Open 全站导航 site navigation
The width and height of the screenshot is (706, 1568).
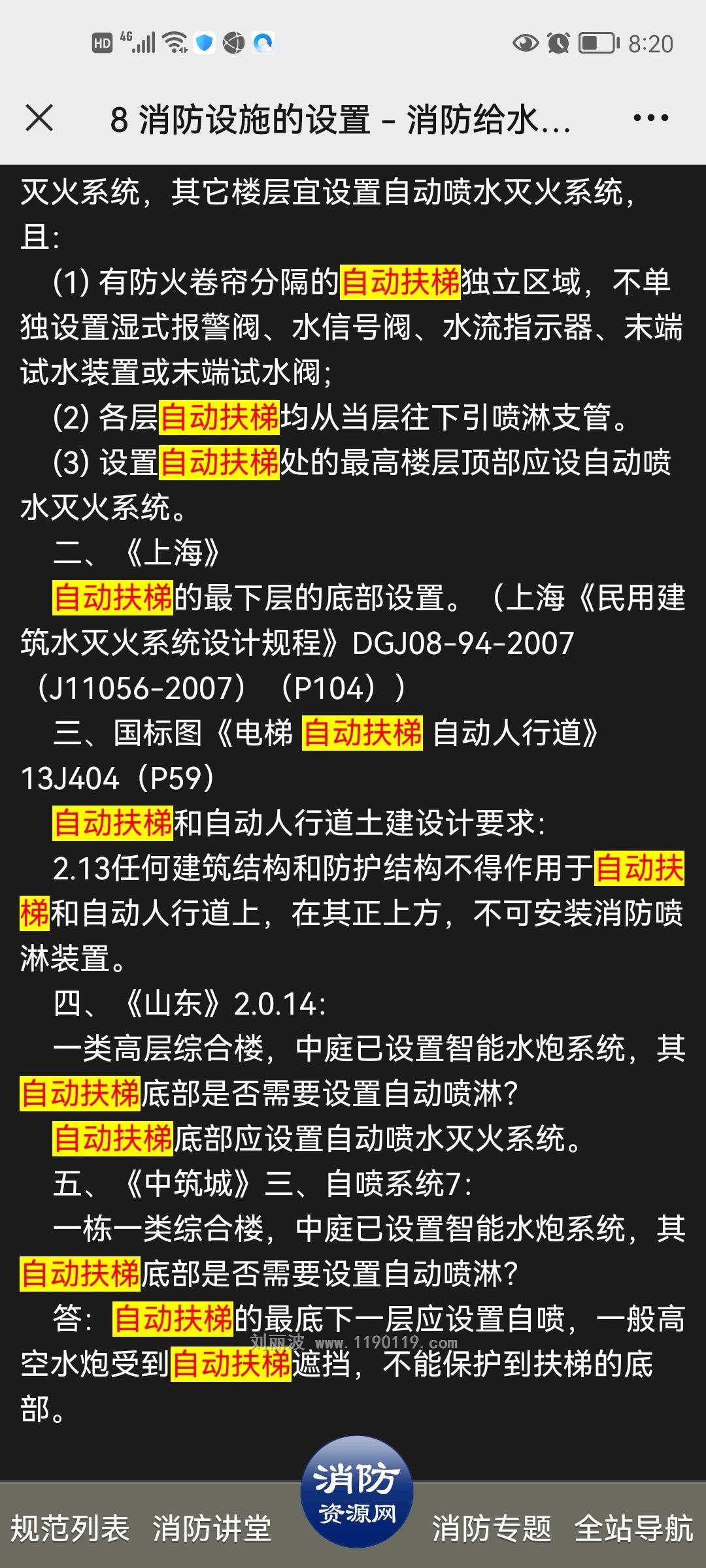coord(633,1529)
